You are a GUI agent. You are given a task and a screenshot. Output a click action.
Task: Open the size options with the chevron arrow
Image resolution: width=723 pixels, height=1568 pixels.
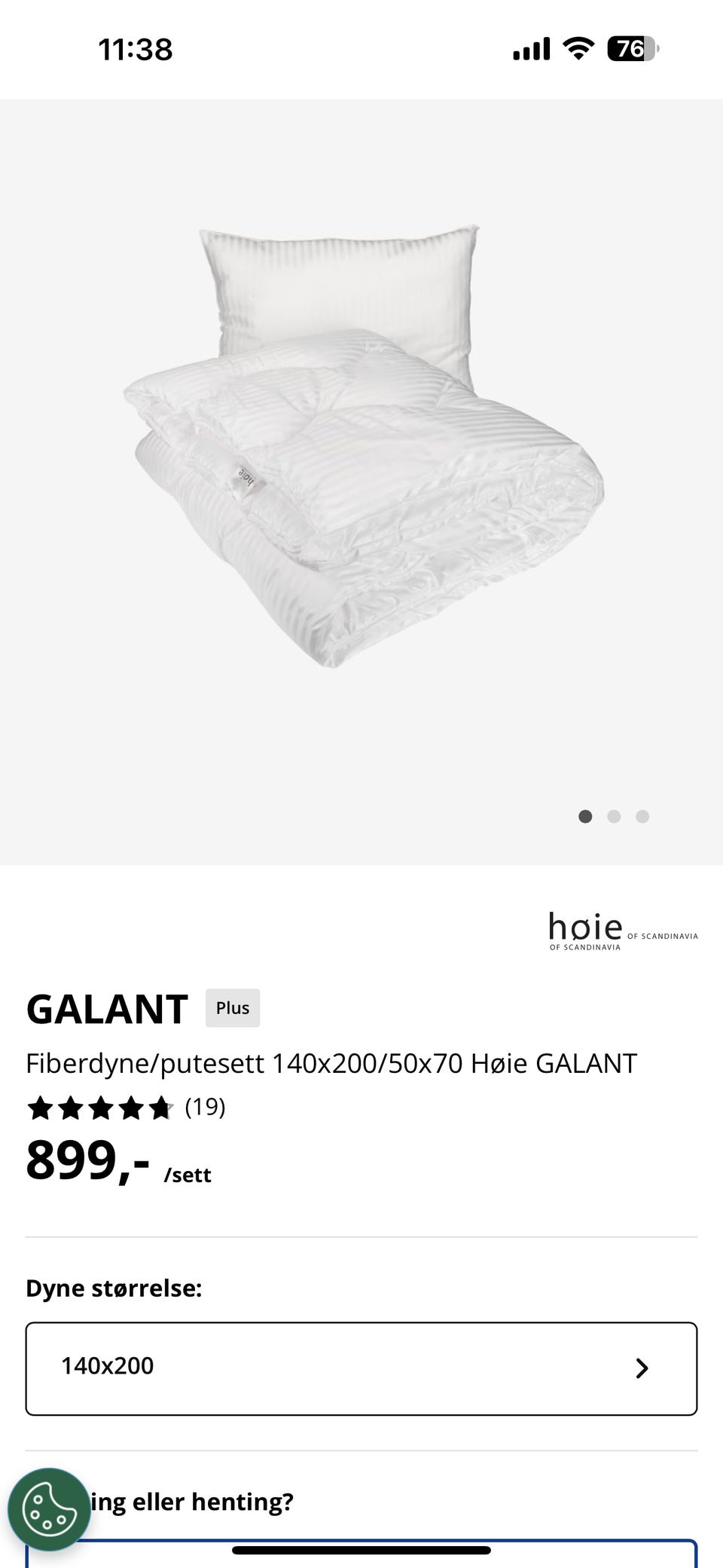(641, 1366)
